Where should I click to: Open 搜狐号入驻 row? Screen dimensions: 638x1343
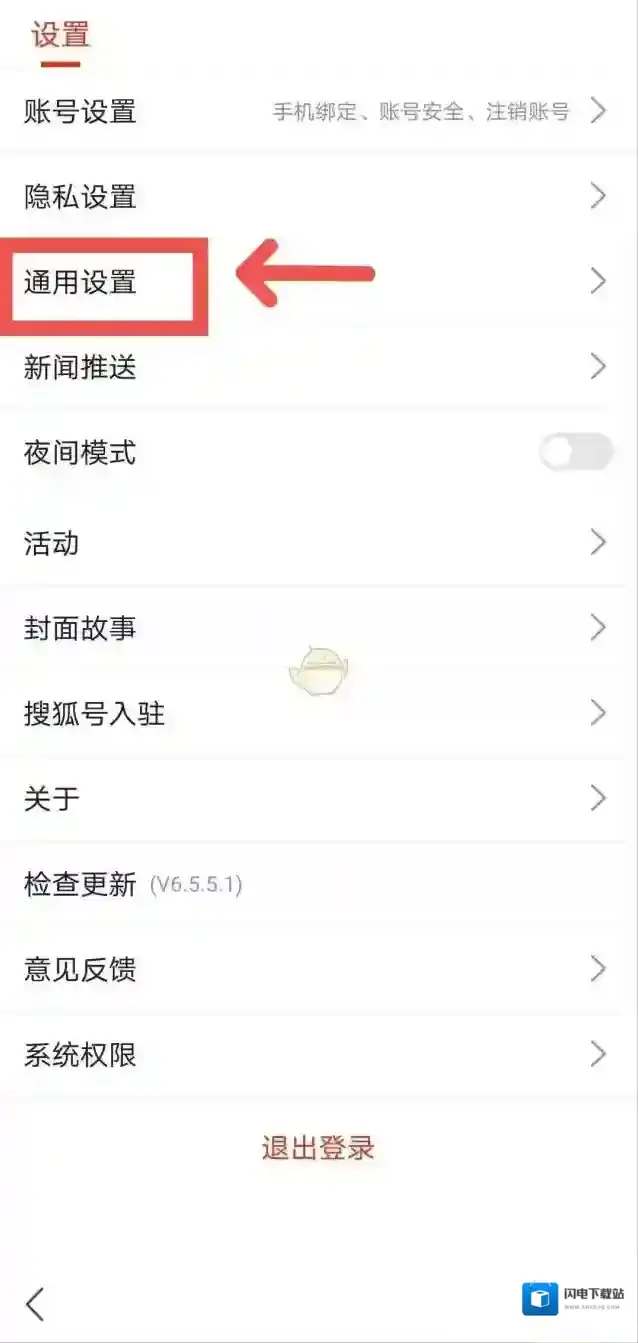click(319, 713)
